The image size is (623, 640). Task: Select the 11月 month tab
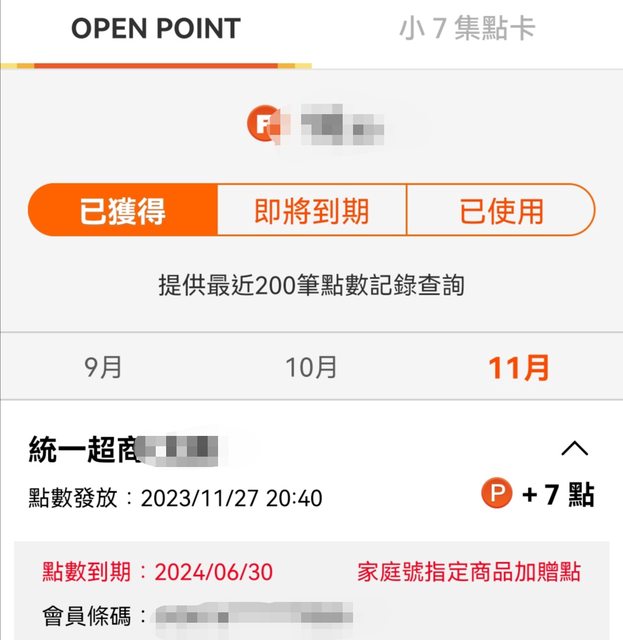click(x=519, y=367)
